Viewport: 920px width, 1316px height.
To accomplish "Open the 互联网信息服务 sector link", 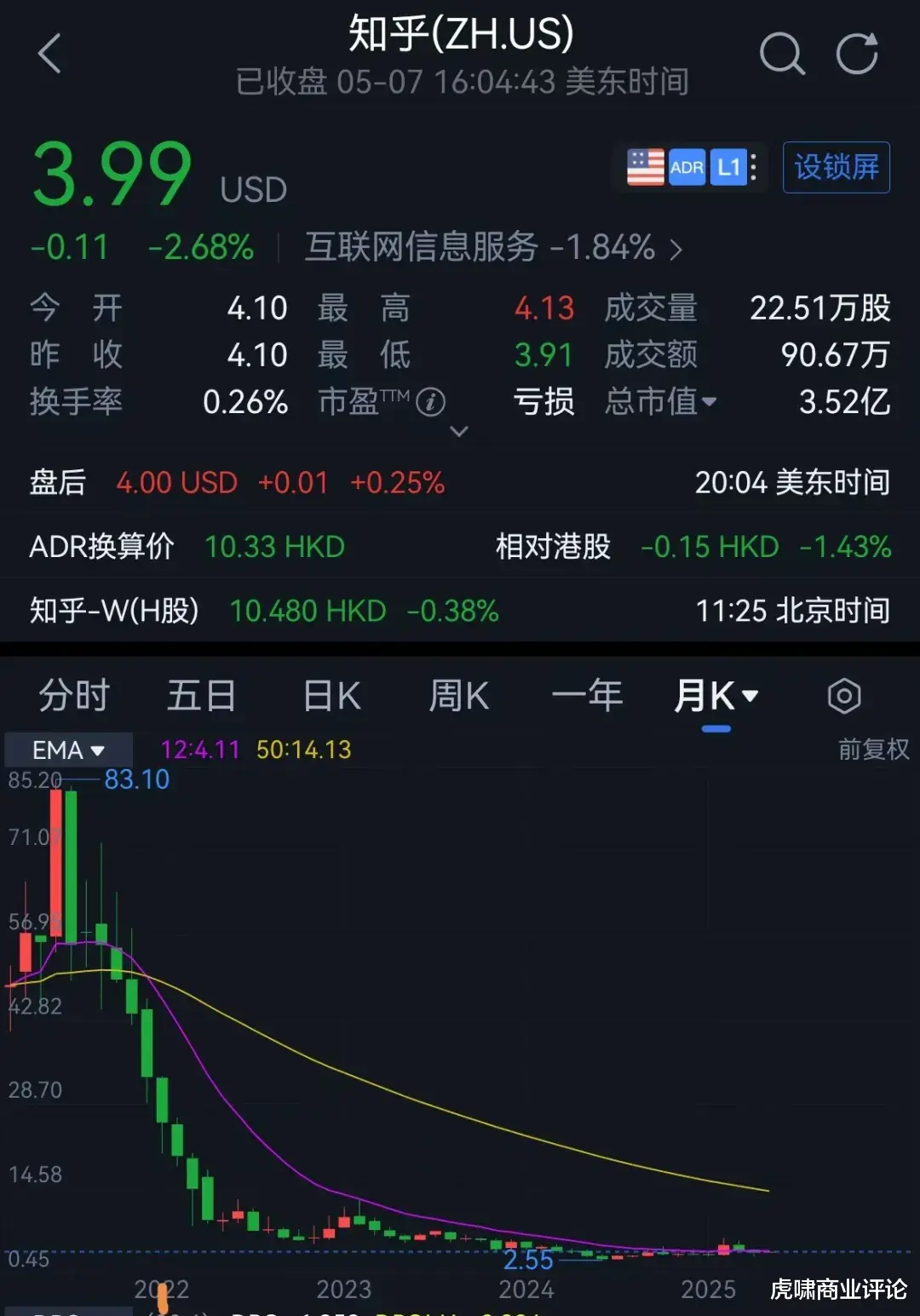I will (493, 248).
